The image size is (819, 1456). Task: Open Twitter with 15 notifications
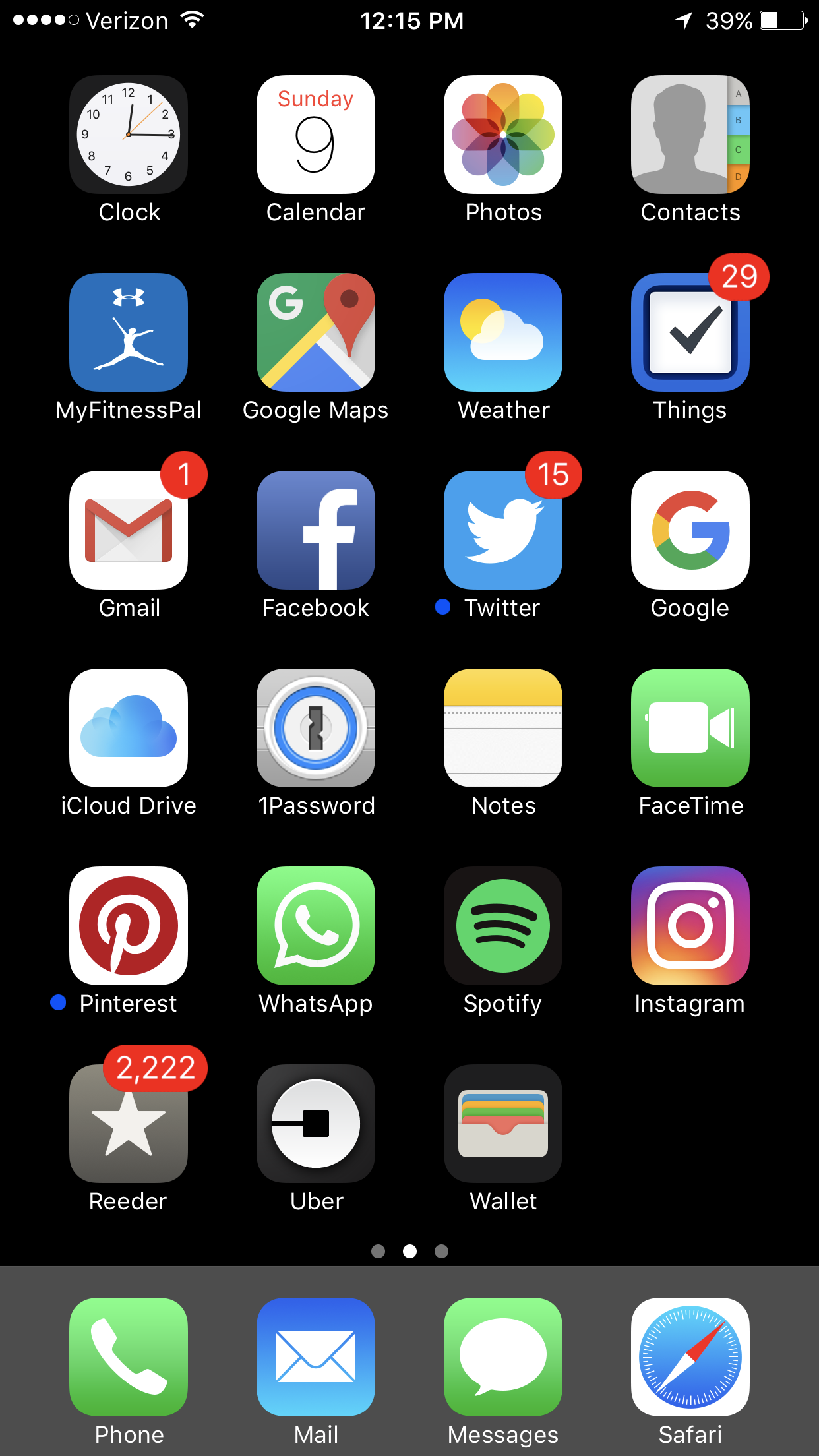pyautogui.click(x=503, y=530)
